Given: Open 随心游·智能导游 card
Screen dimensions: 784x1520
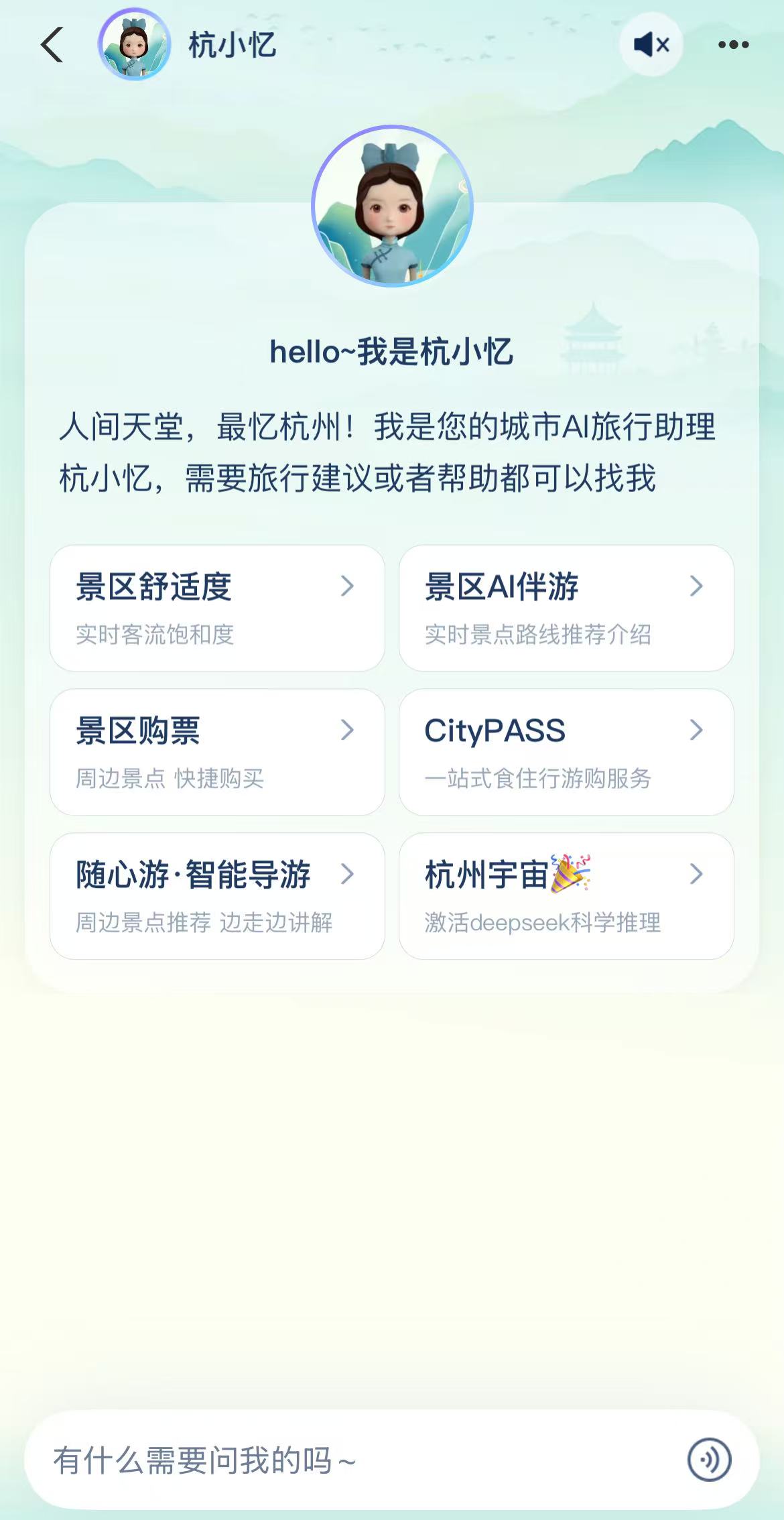Looking at the screenshot, I should 217,896.
